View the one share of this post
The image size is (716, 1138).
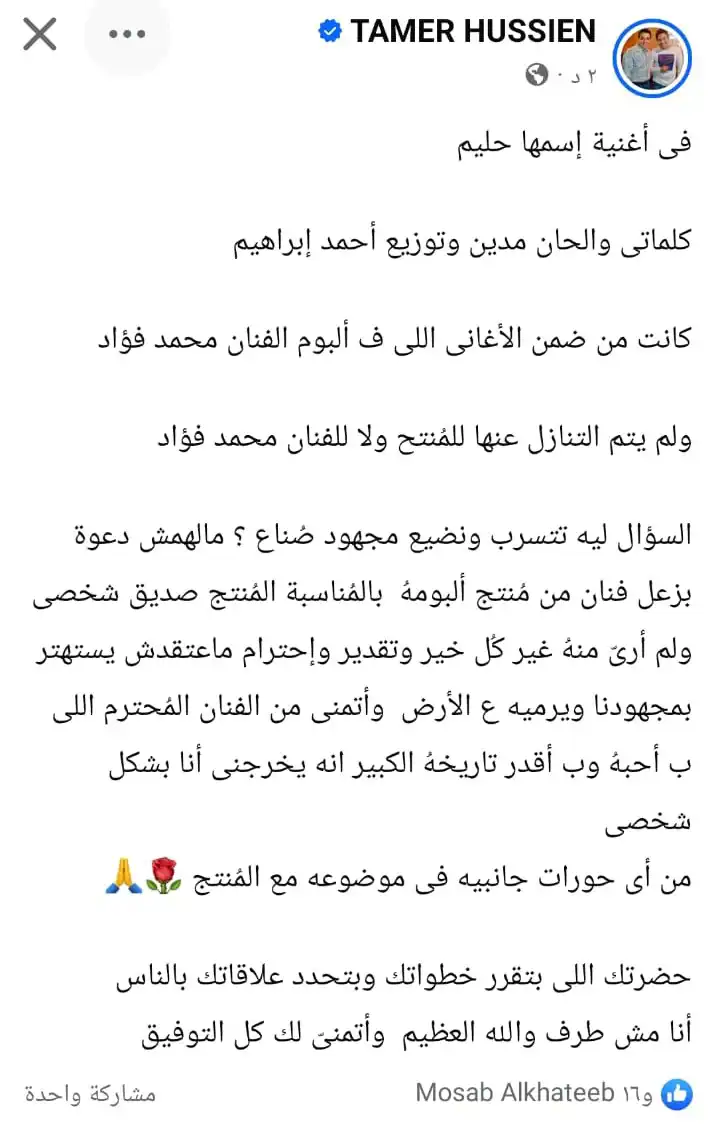tap(89, 1093)
